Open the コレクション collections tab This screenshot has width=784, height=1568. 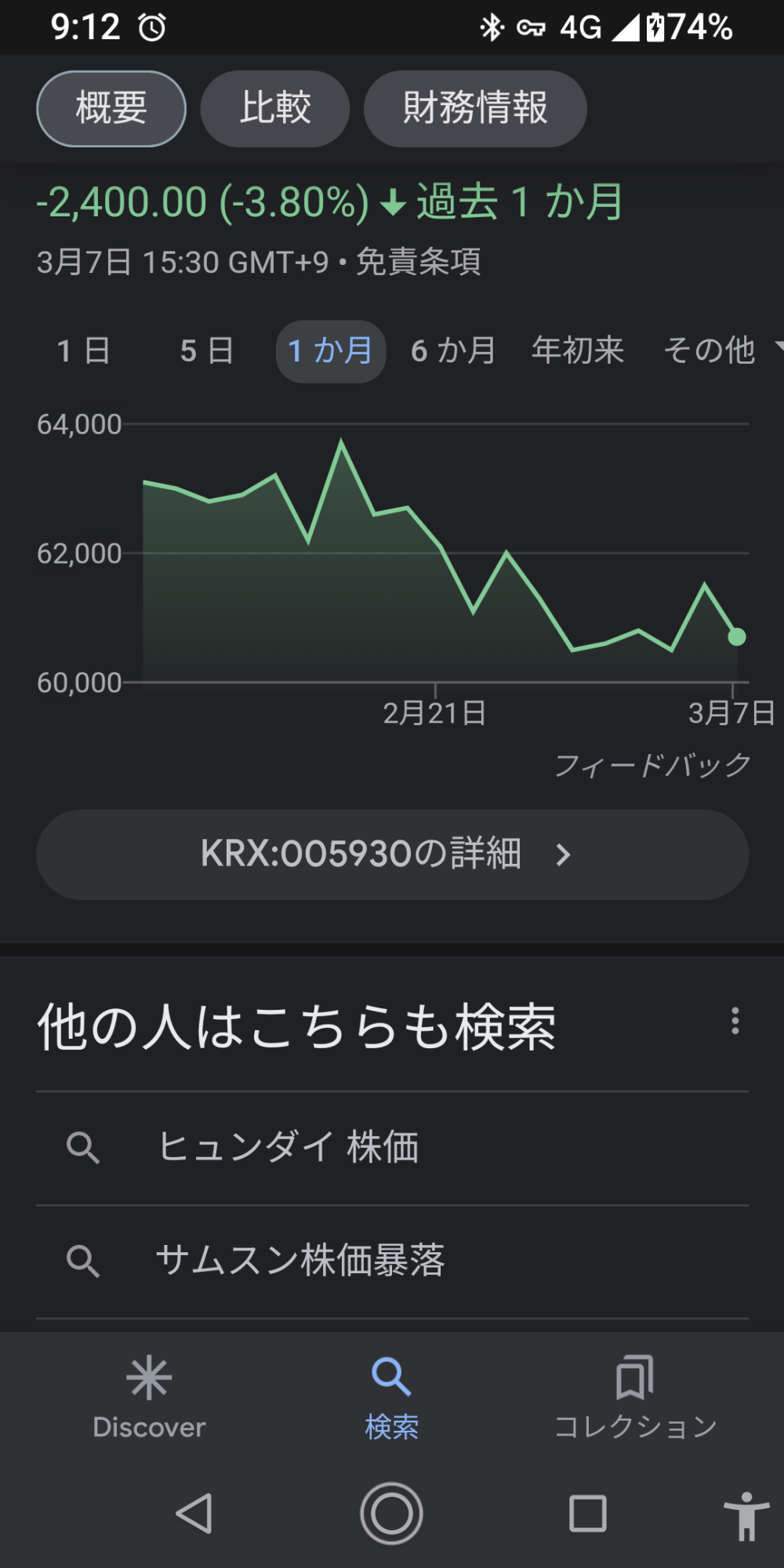coord(635,1397)
